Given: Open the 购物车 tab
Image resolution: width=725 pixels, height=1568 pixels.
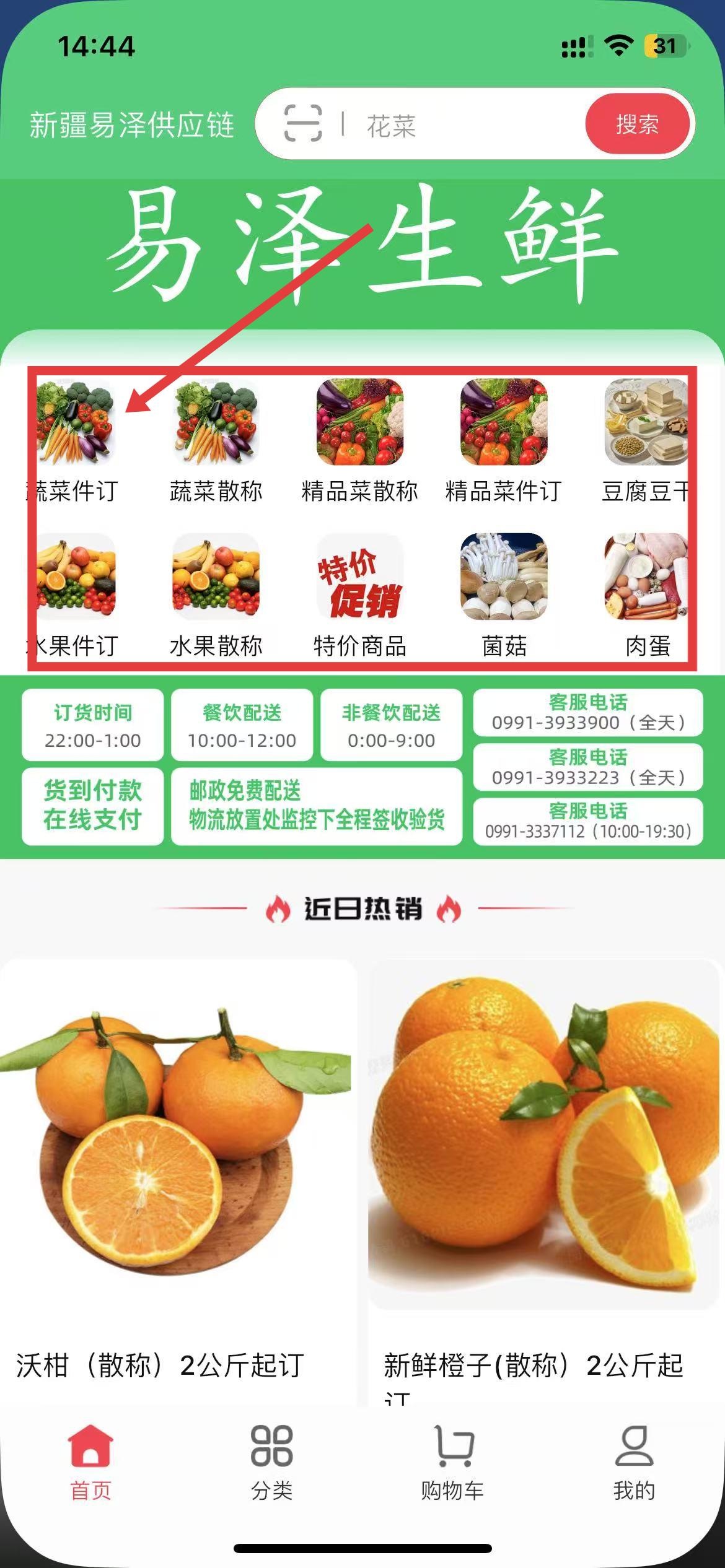Looking at the screenshot, I should [453, 1464].
